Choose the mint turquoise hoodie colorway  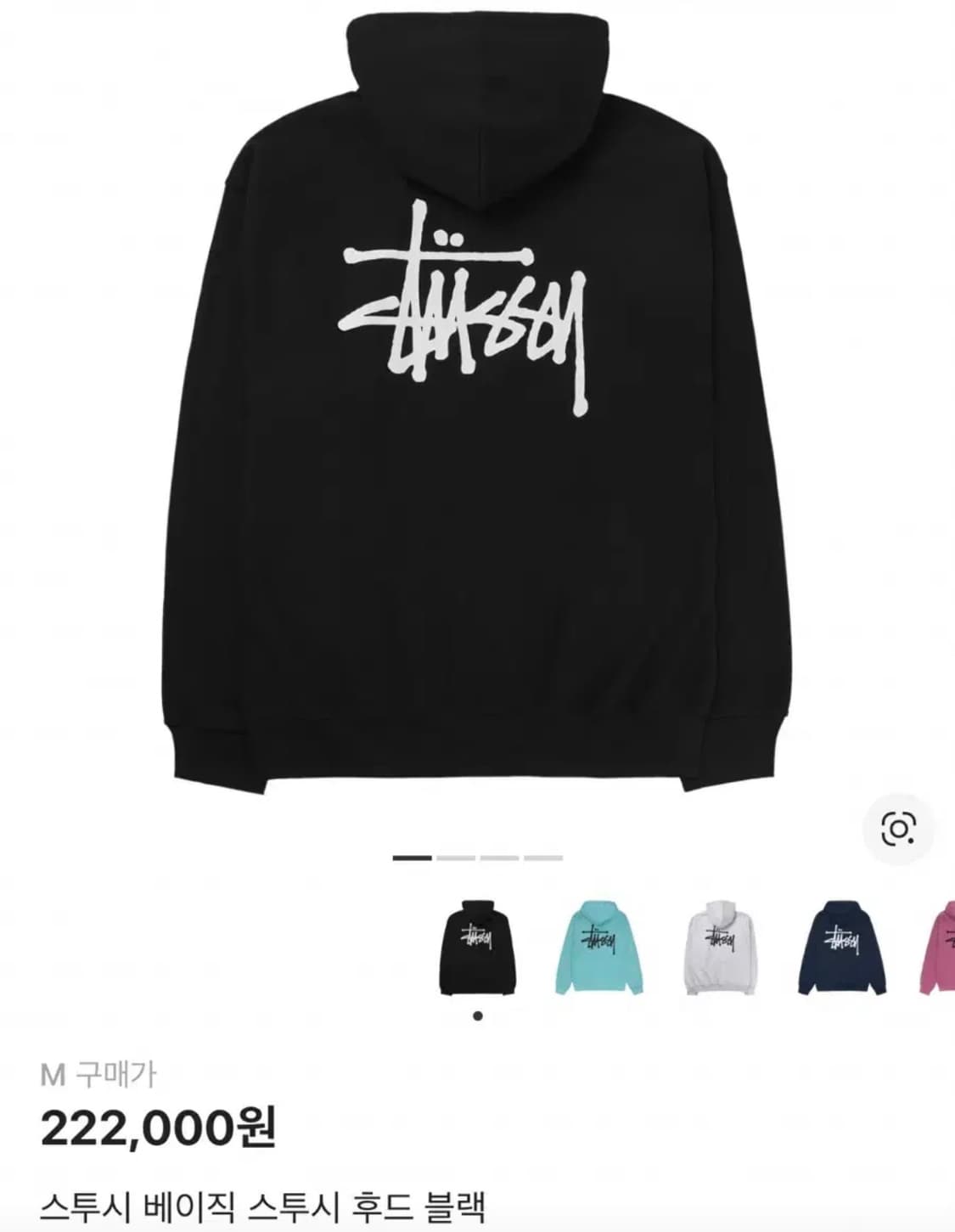pos(598,947)
